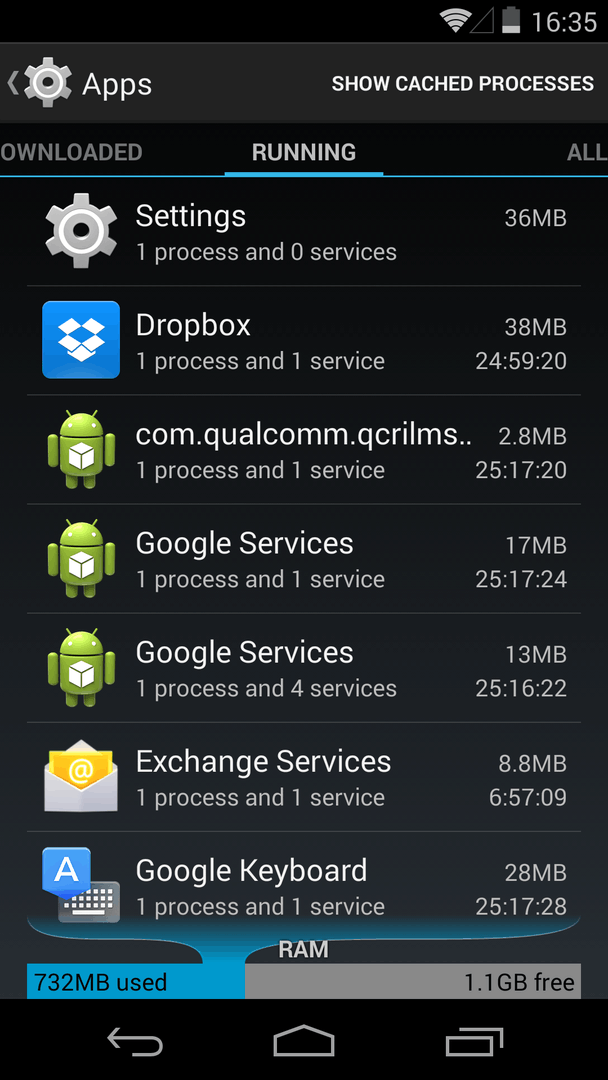Open Dropbox running process details
The image size is (608, 1080).
(x=304, y=341)
